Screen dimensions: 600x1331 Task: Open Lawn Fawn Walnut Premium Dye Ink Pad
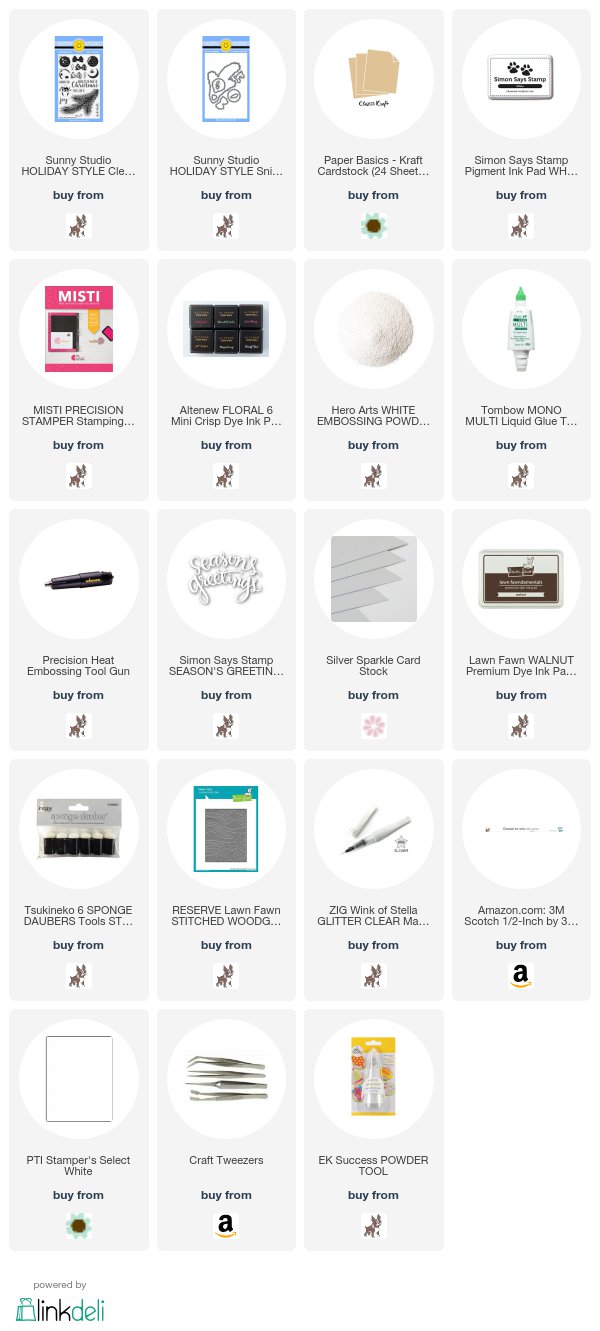pos(521,630)
